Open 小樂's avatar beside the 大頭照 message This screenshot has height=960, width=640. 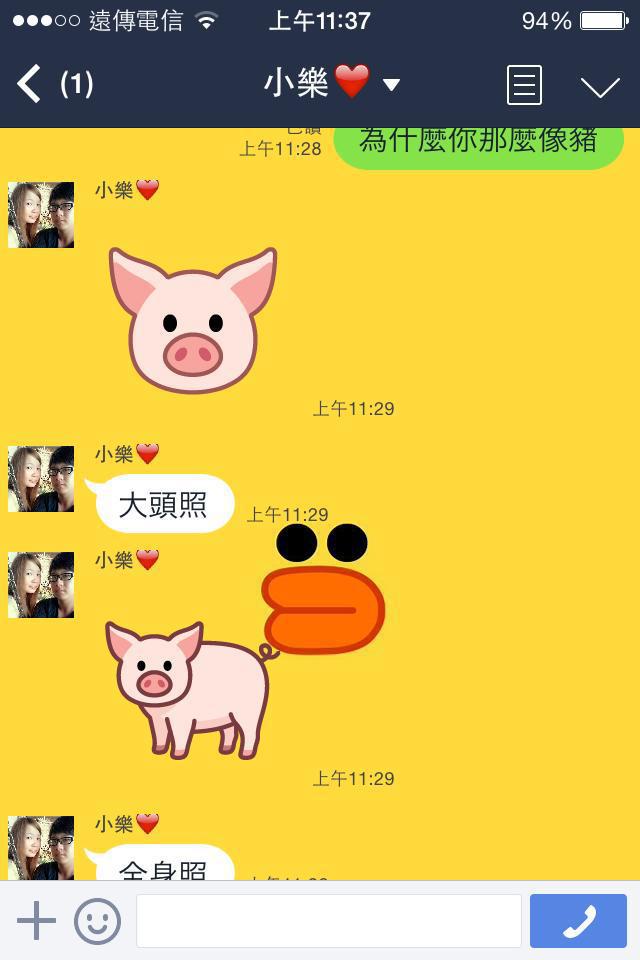coord(41,479)
